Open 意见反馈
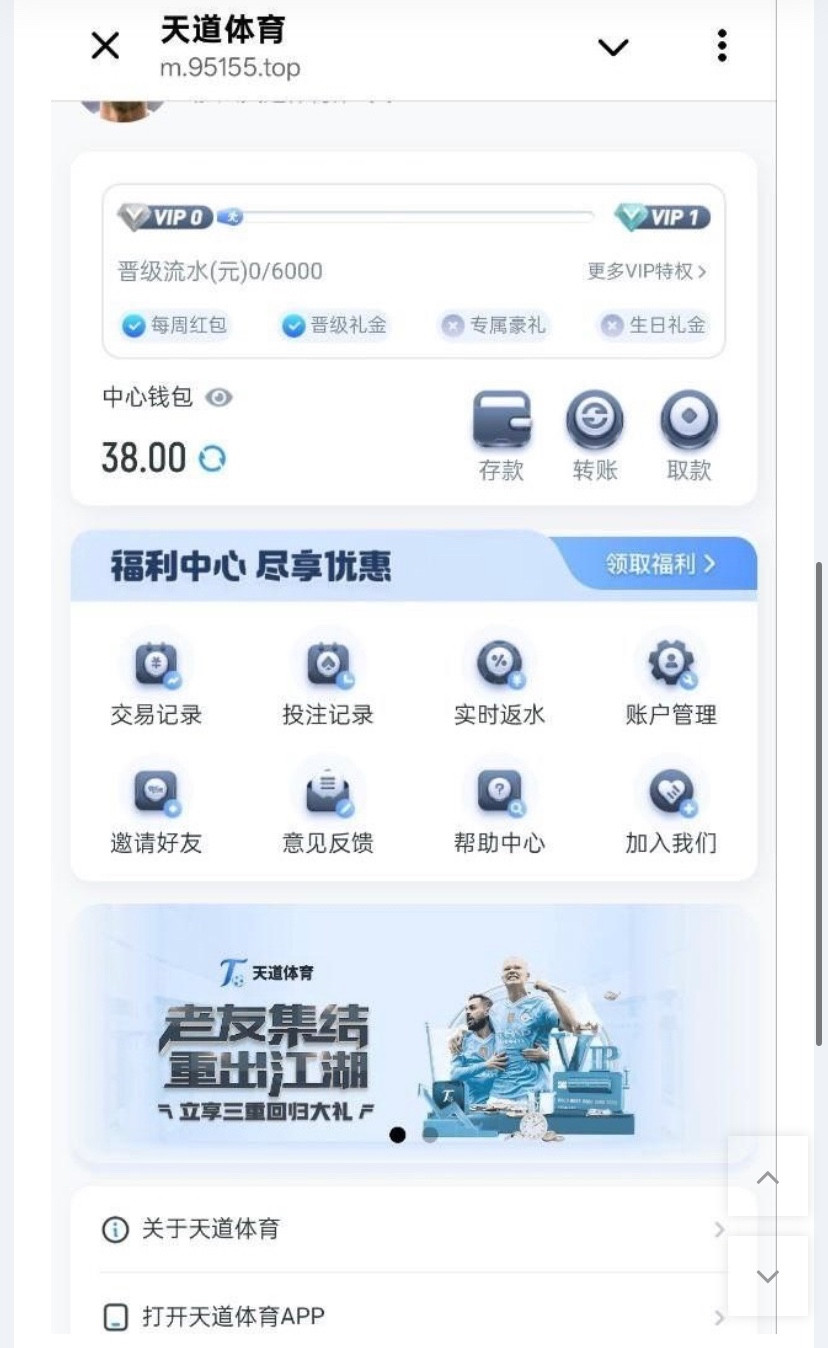Screen dimensions: 828x1348 click(x=328, y=811)
